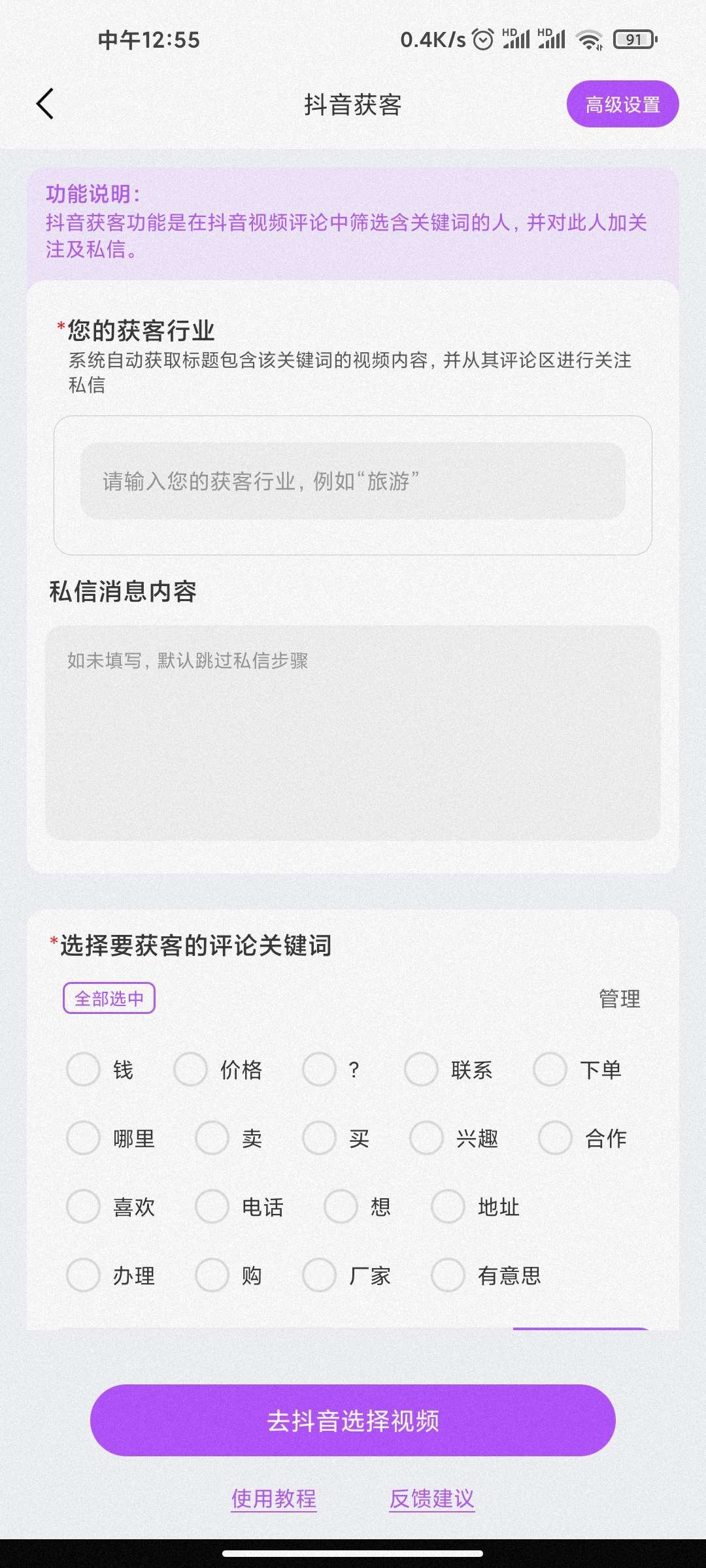Toggle the 电话 keyword selection
The height and width of the screenshot is (1568, 706).
(x=212, y=1207)
